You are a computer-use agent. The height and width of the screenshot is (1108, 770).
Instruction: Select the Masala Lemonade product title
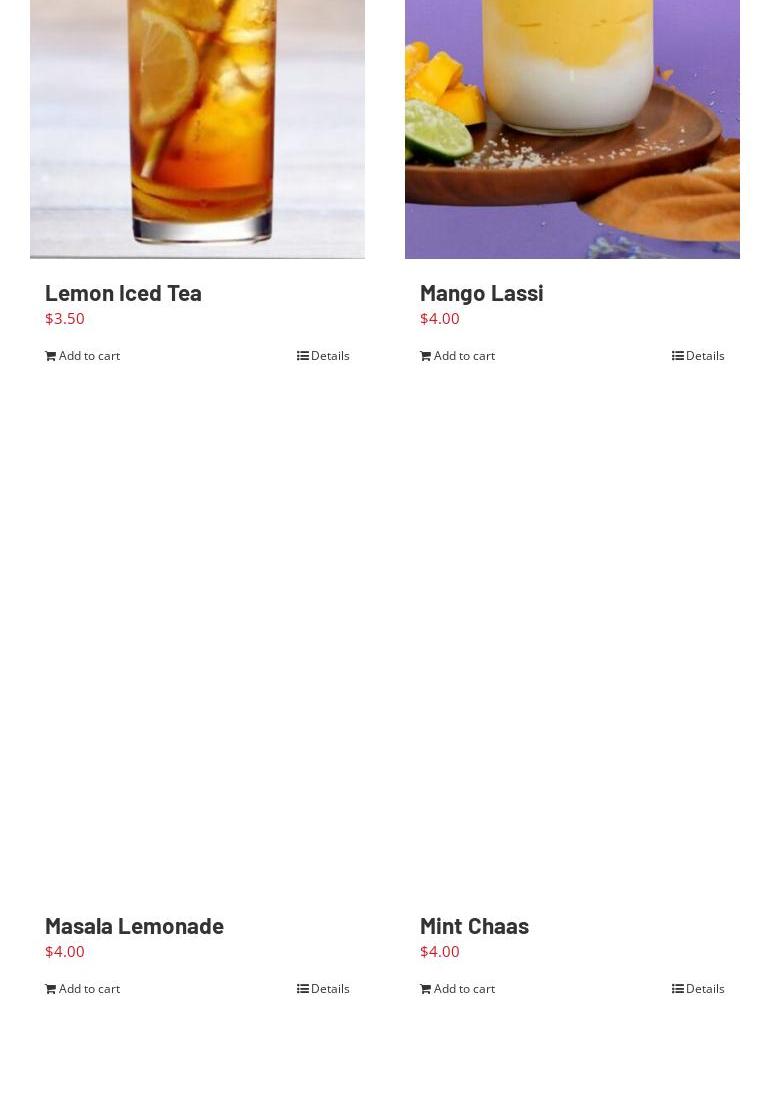click(x=134, y=926)
